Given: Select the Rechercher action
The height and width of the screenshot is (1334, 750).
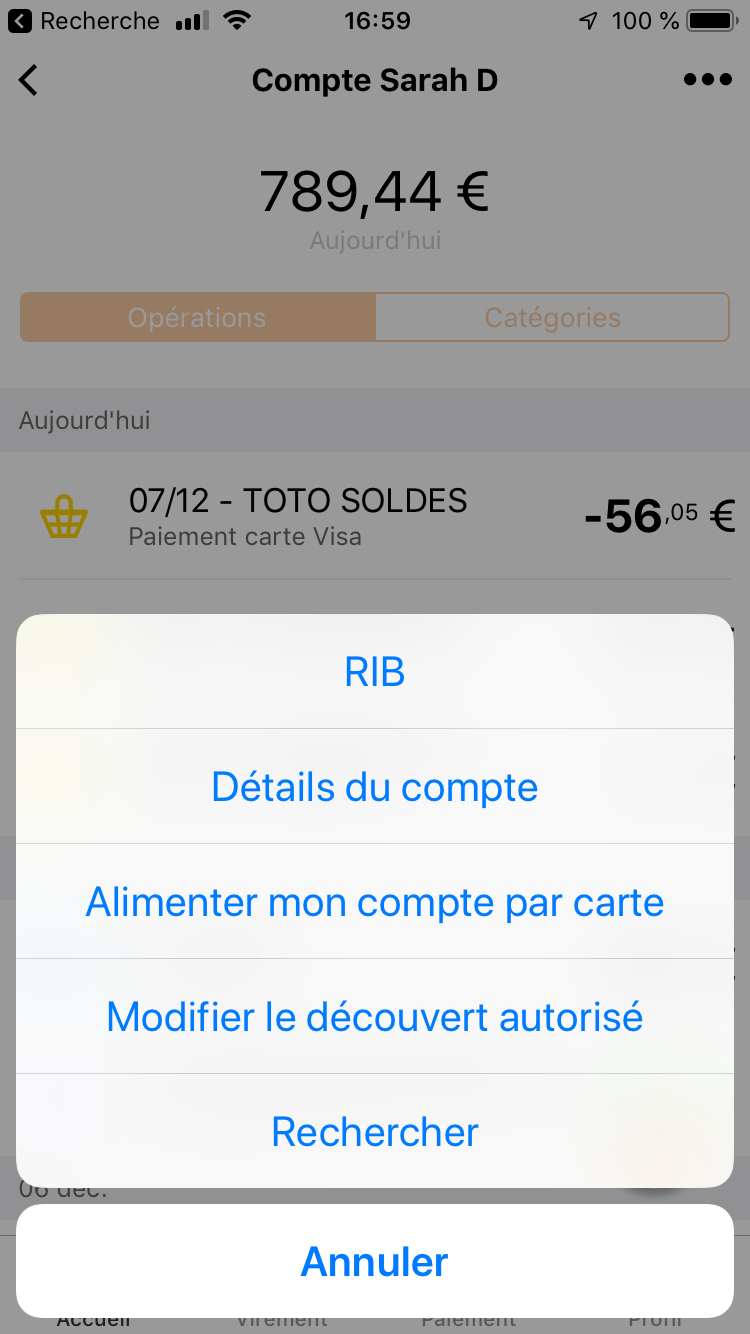Looking at the screenshot, I should click(375, 1132).
